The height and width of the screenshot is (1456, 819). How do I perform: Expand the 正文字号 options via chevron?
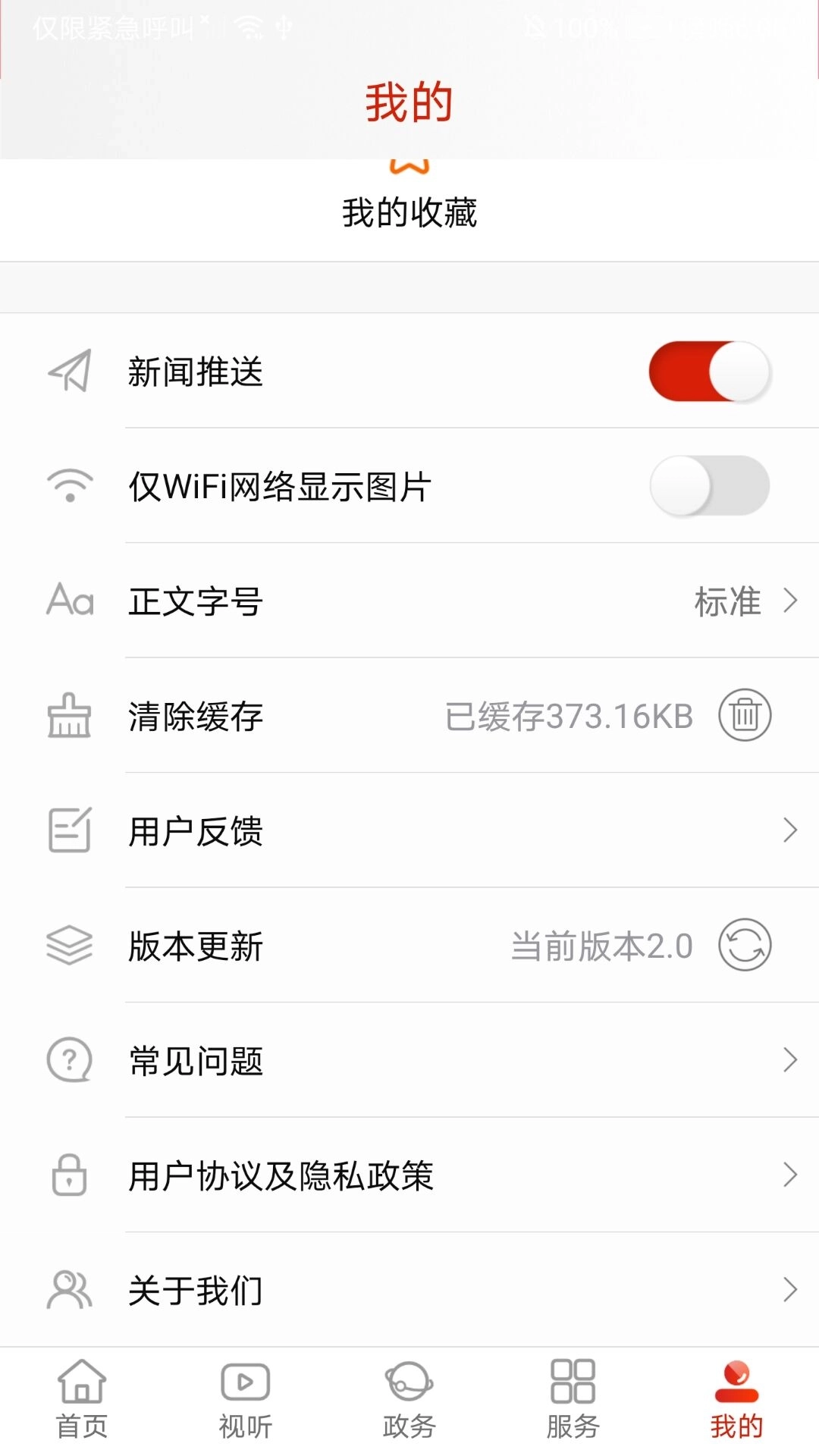[789, 601]
